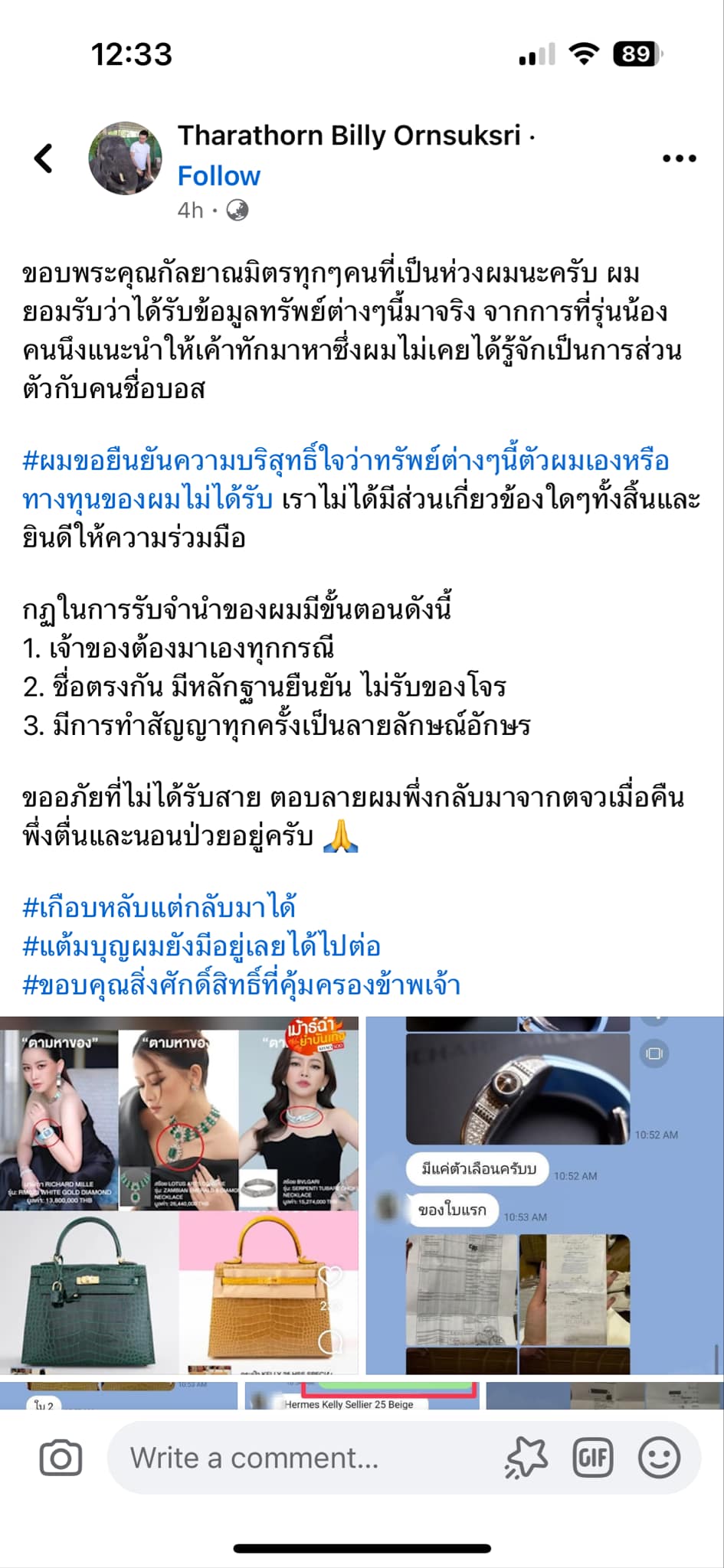This screenshot has height=1568, width=724.
Task: Open the GIF picker
Action: (x=593, y=1458)
